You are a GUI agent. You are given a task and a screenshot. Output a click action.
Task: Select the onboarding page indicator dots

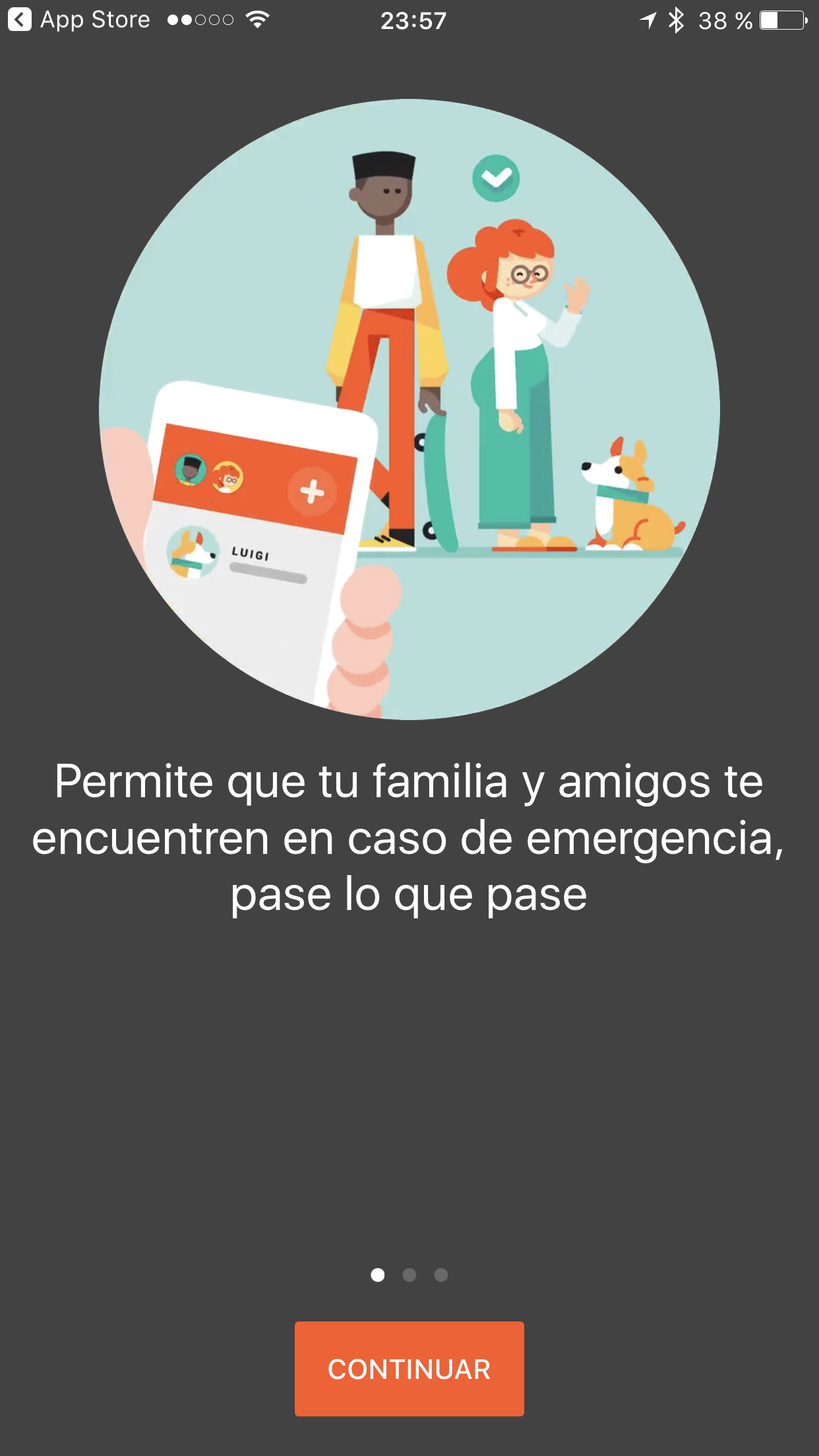[x=409, y=1275]
